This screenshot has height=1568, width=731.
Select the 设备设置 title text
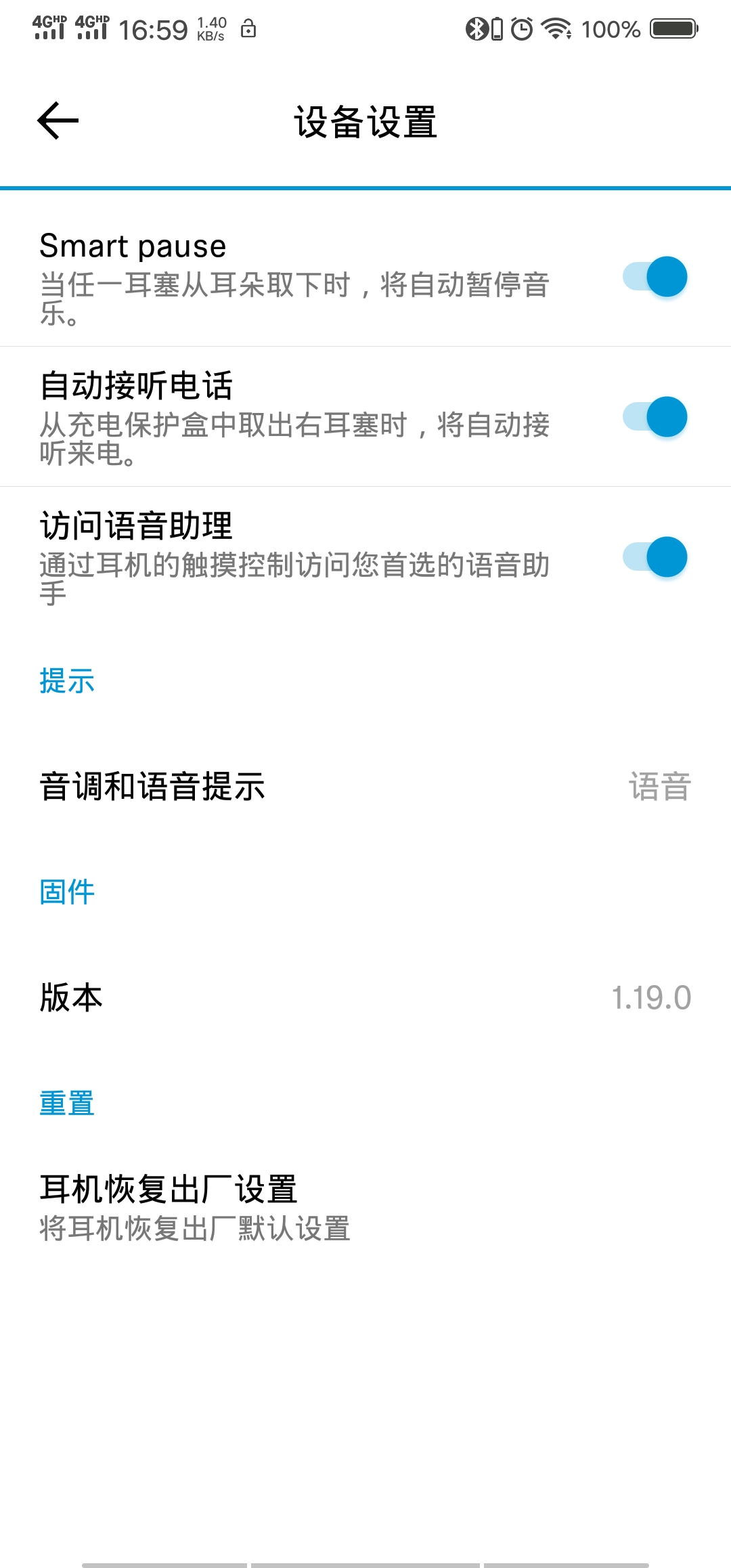pos(365,122)
